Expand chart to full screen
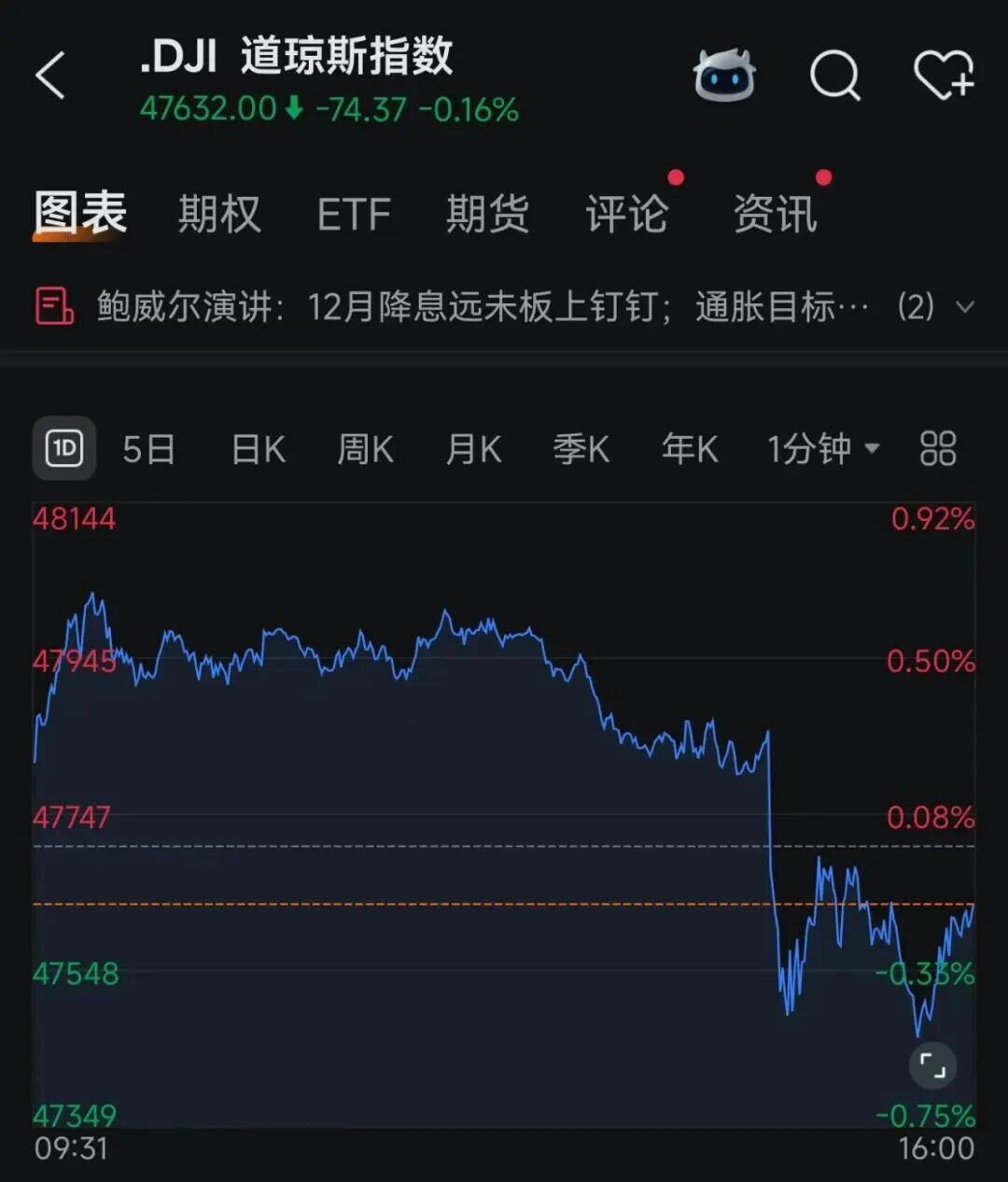Image resolution: width=1008 pixels, height=1182 pixels. click(x=932, y=1065)
